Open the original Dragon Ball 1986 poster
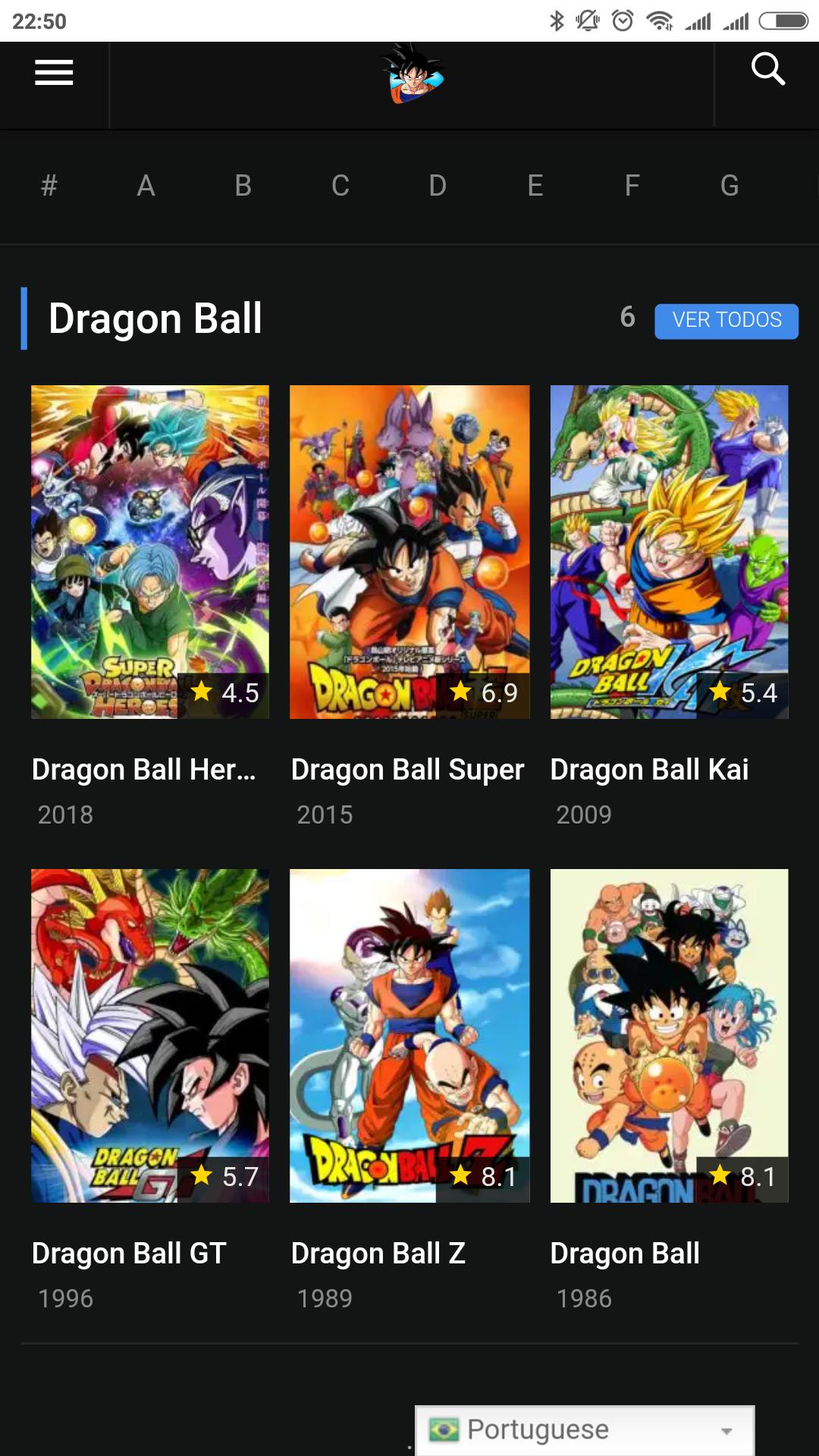This screenshot has height=1456, width=819. pyautogui.click(x=669, y=1035)
